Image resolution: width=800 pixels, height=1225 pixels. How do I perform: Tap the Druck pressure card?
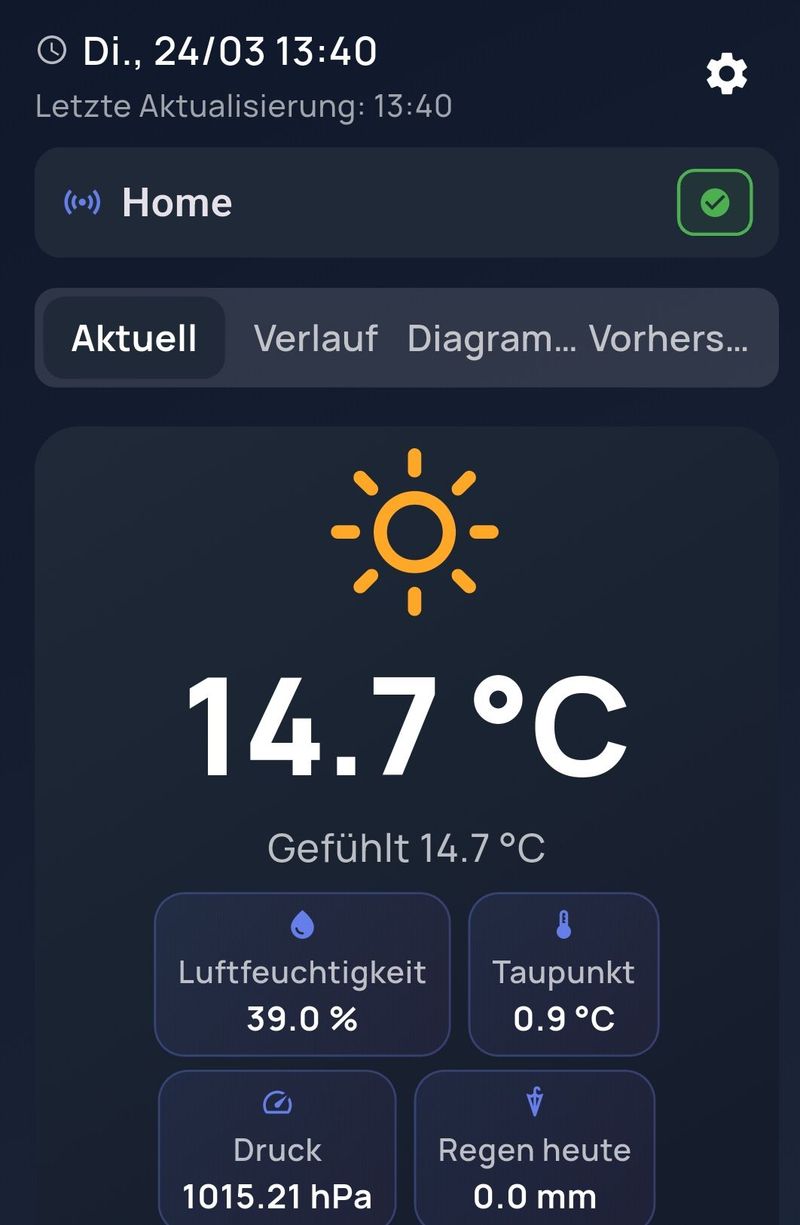[277, 1150]
